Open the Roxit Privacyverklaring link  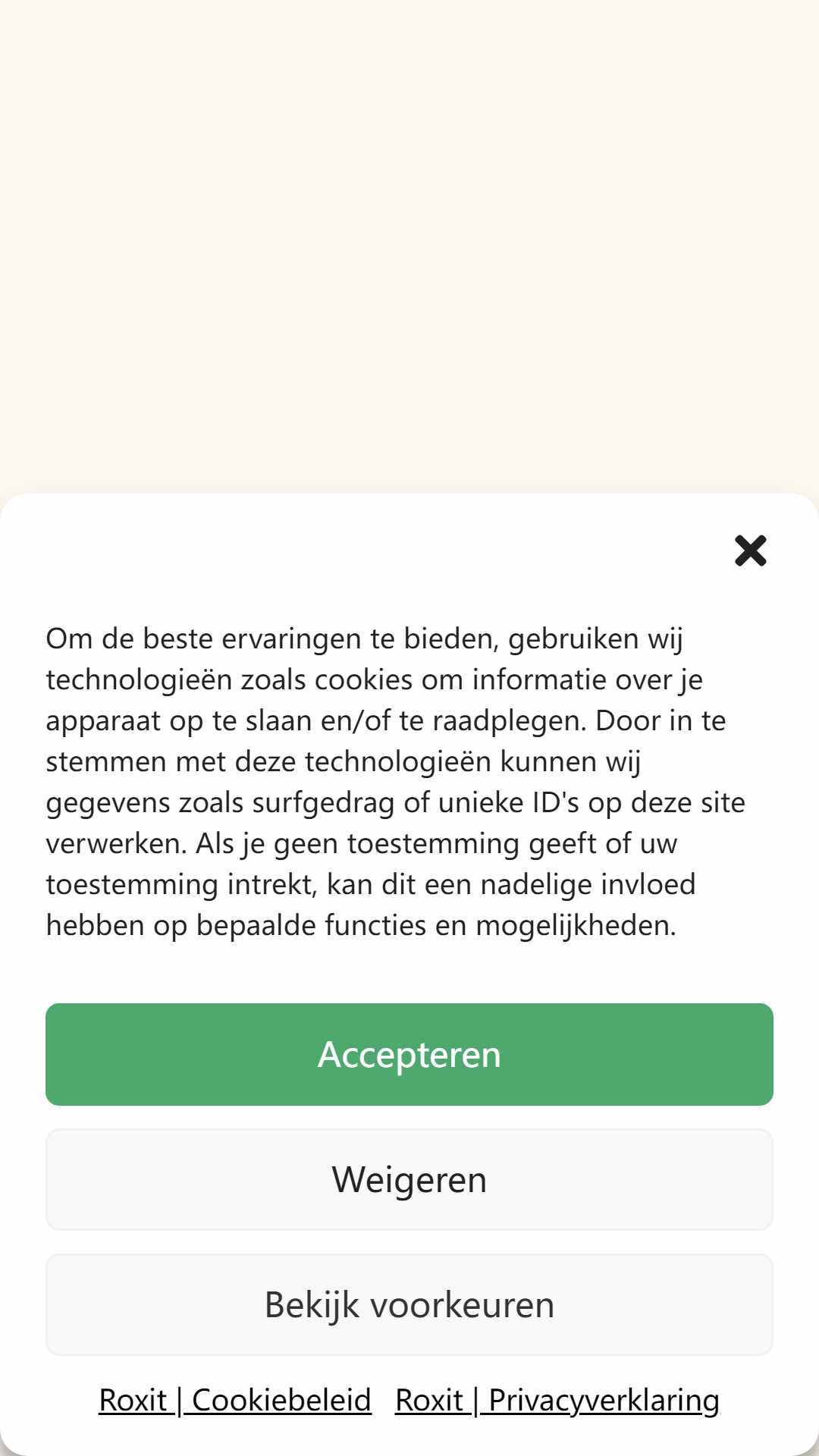point(557,1400)
